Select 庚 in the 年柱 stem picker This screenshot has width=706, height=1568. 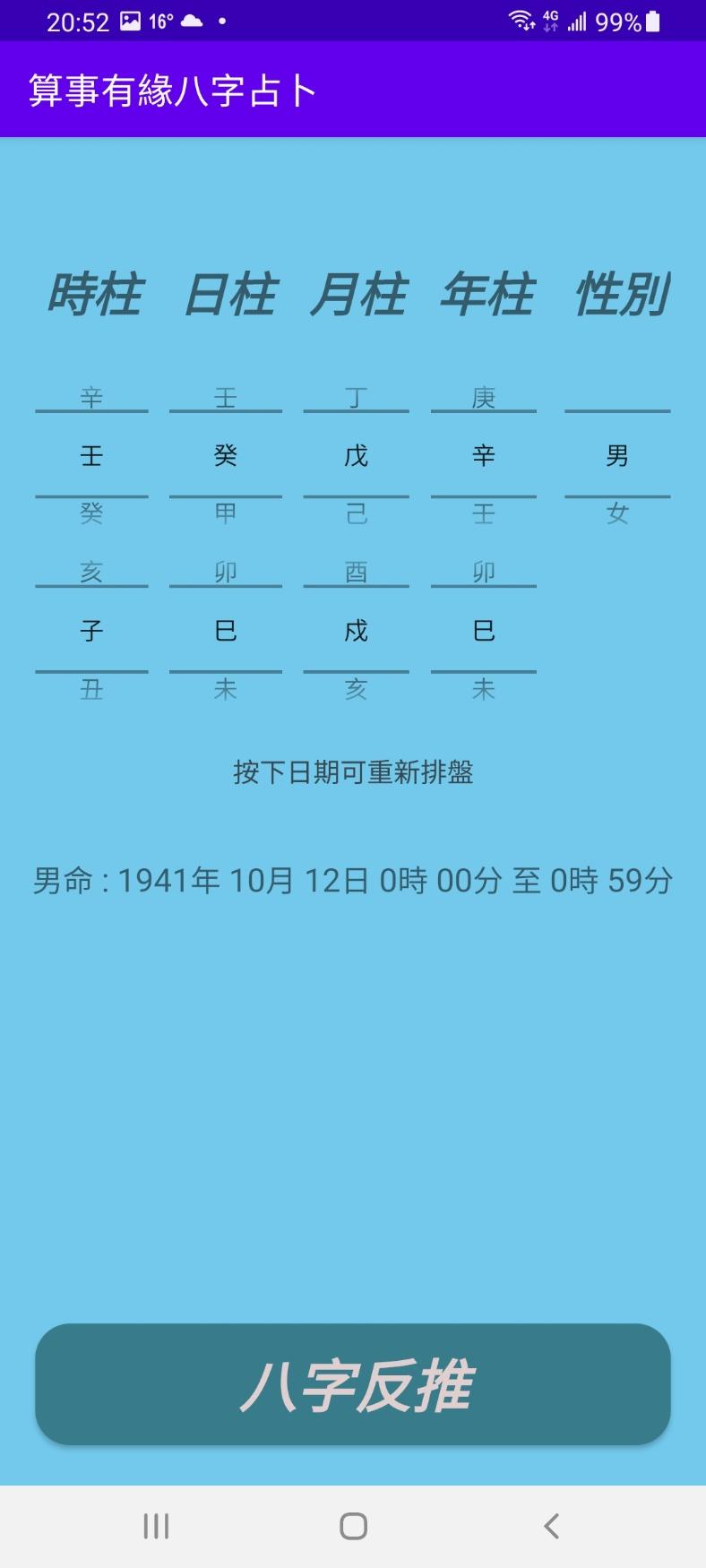click(x=484, y=397)
